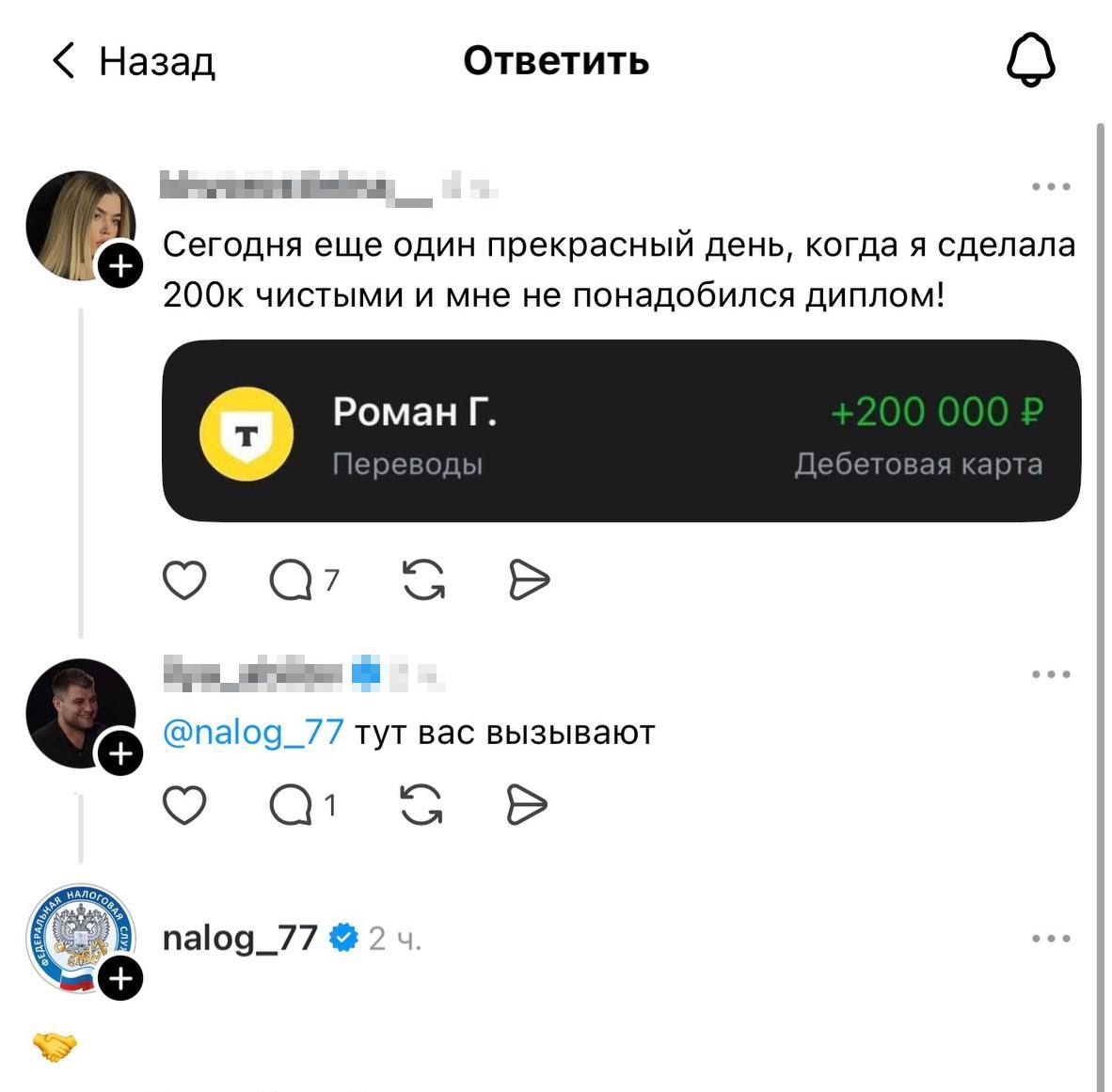Follow nalog_77 via plus badge on avatar
Viewport: 1112px width, 1092px height.
[x=121, y=979]
